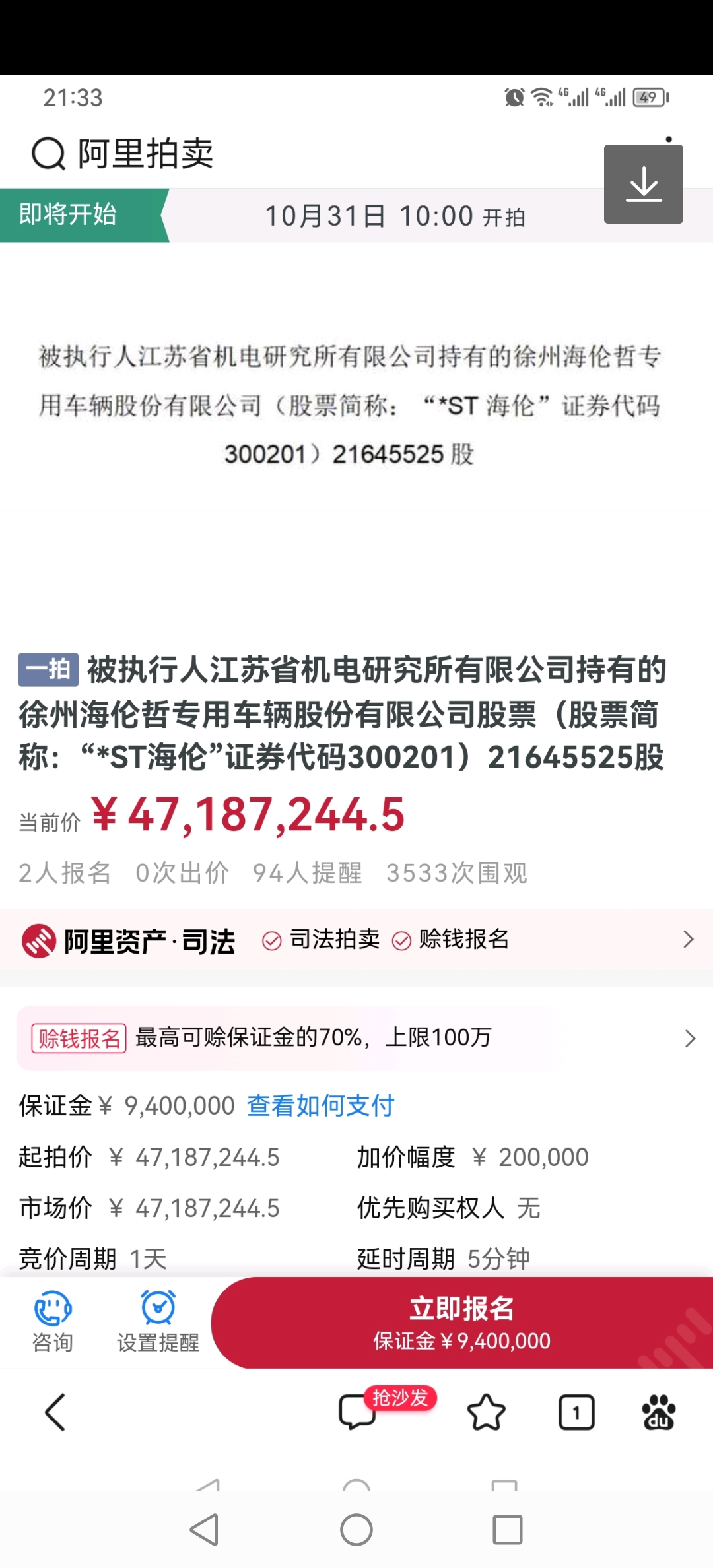Screen dimensions: 713x1568
Task: Open the Baidu paw home icon
Action: click(658, 1412)
